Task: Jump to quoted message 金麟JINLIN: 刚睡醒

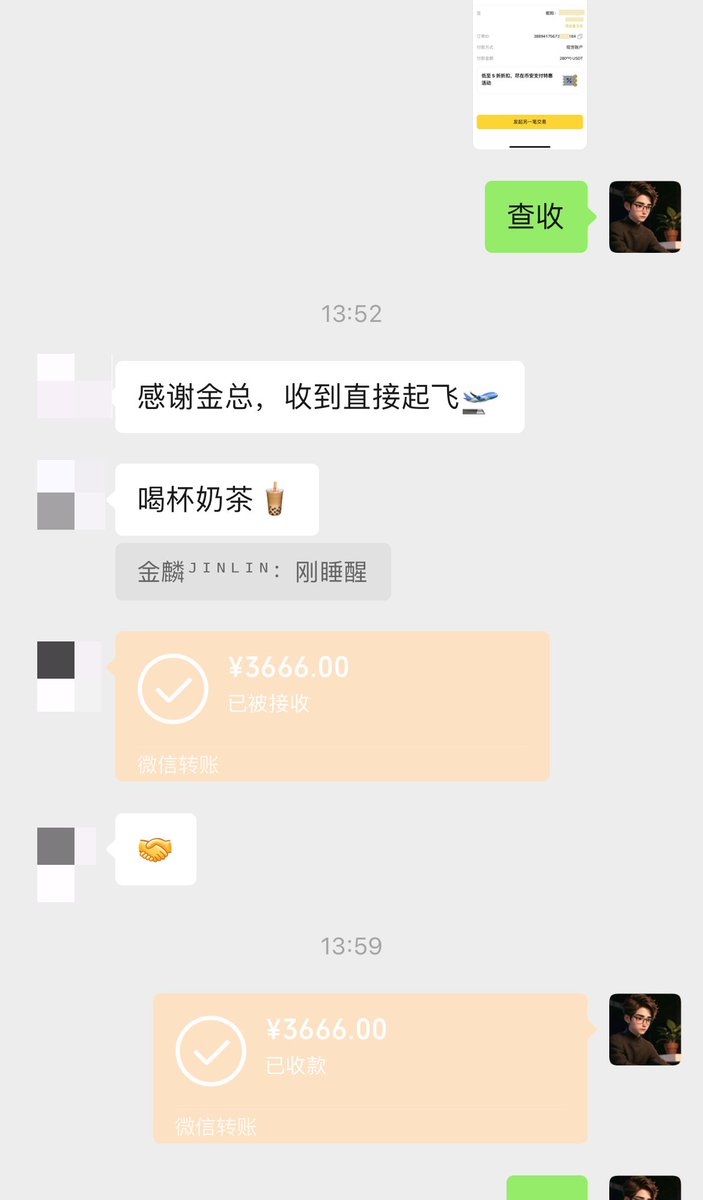Action: click(x=252, y=572)
